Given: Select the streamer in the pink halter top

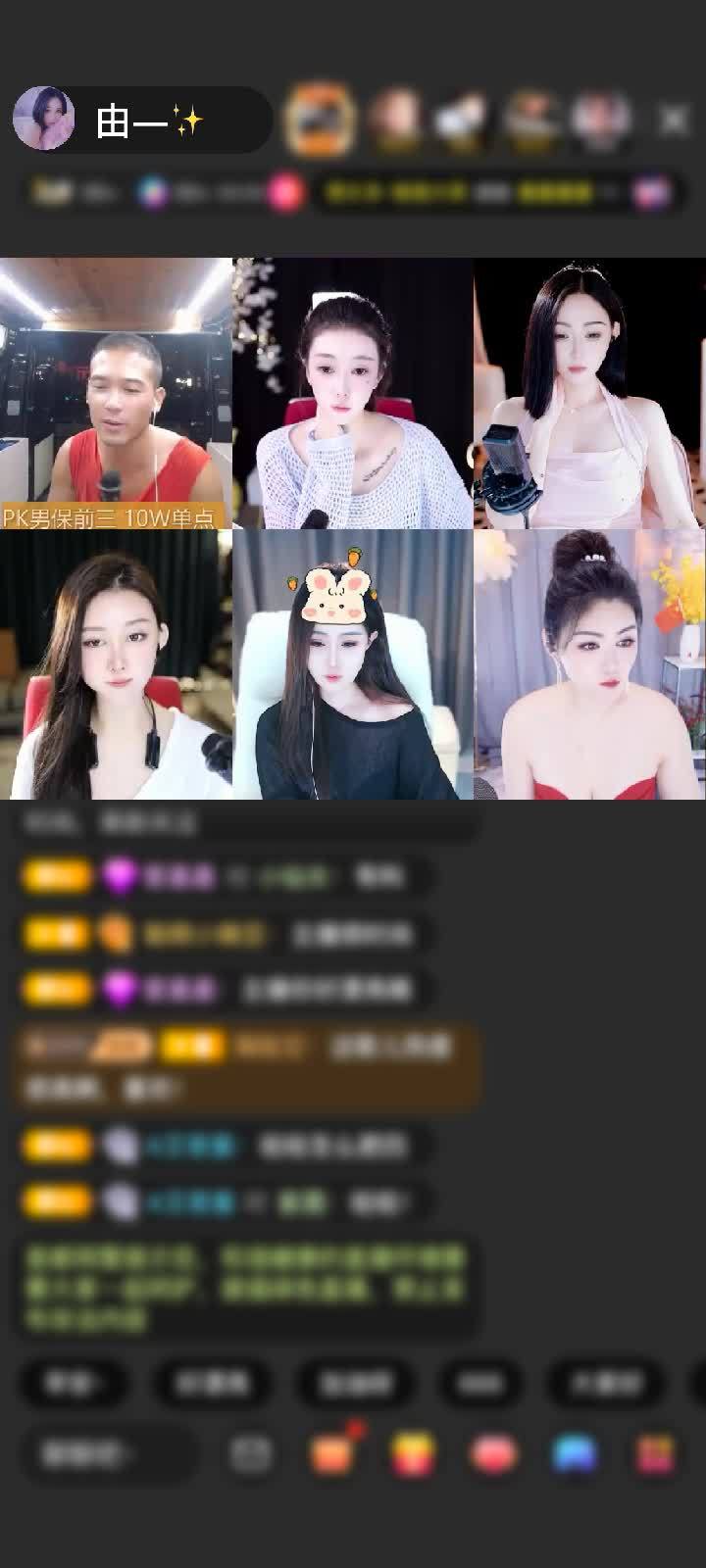Looking at the screenshot, I should (x=589, y=393).
